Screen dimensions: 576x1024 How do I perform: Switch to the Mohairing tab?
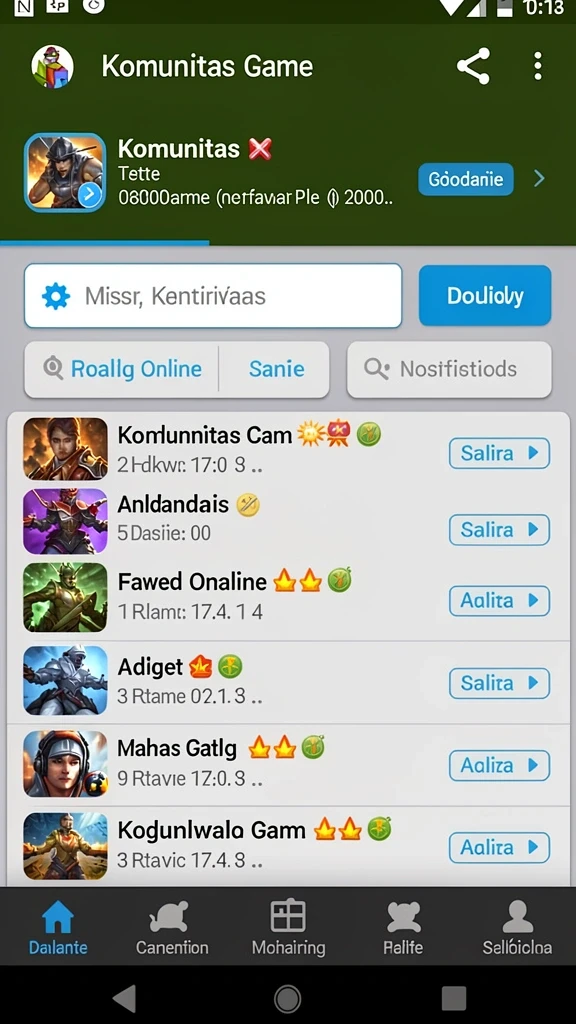click(288, 927)
